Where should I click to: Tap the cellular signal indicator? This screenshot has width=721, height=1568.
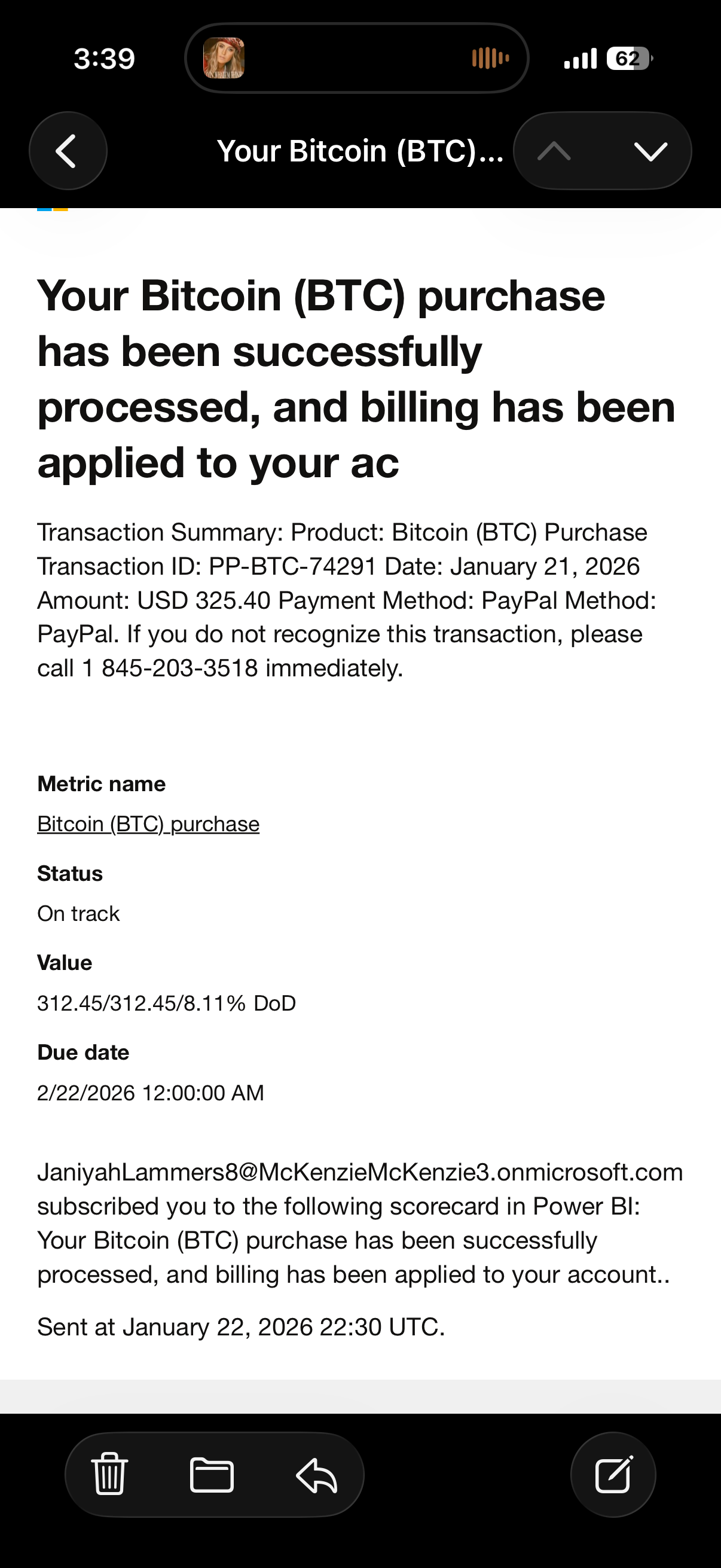(x=580, y=57)
